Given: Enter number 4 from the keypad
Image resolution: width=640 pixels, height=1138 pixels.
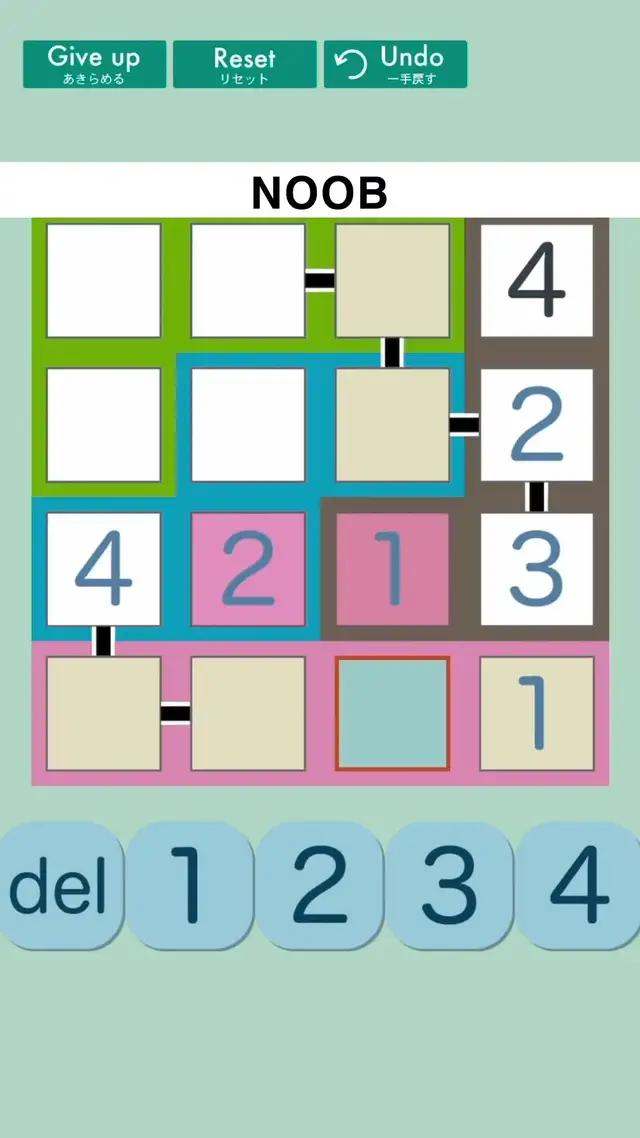Looking at the screenshot, I should [578, 885].
